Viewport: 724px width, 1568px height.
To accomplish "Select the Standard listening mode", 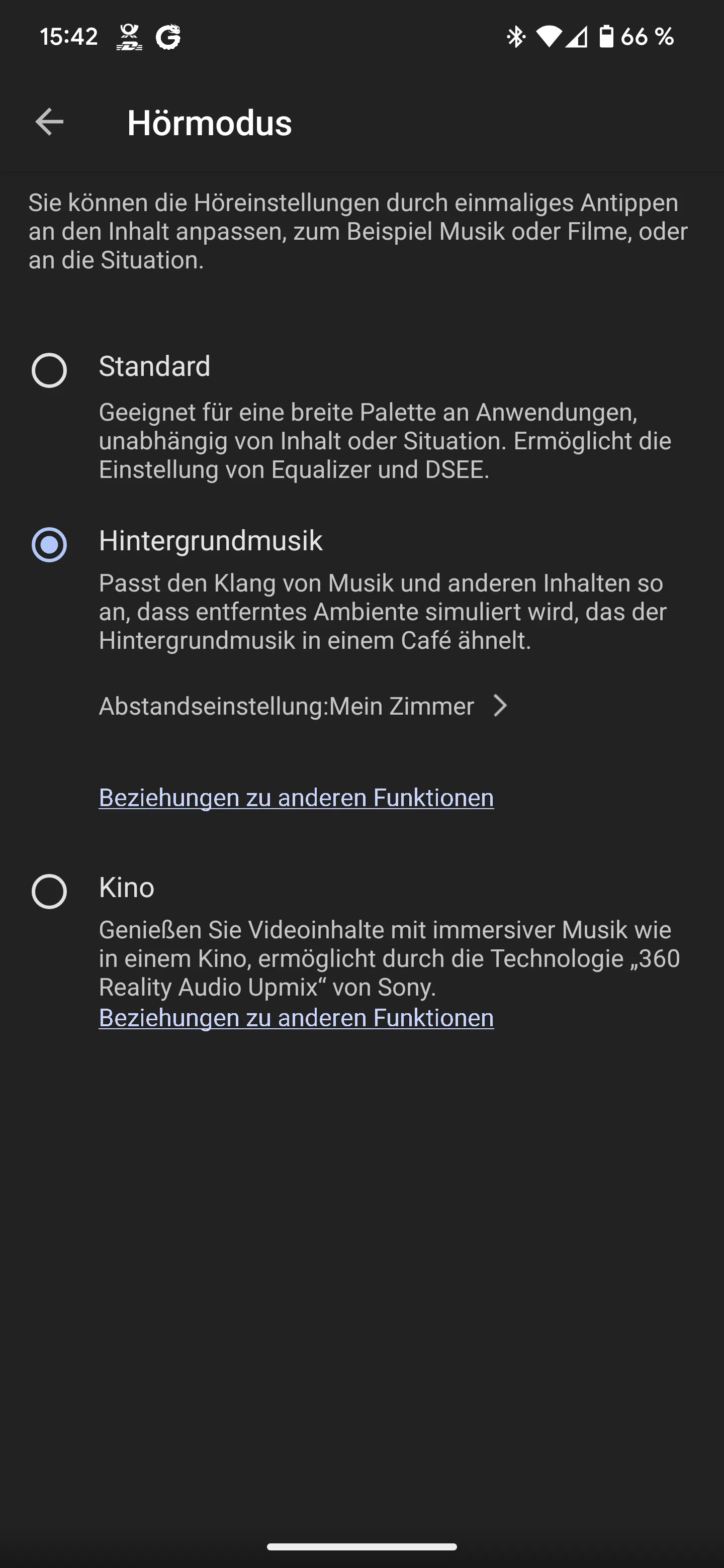I will click(x=49, y=370).
